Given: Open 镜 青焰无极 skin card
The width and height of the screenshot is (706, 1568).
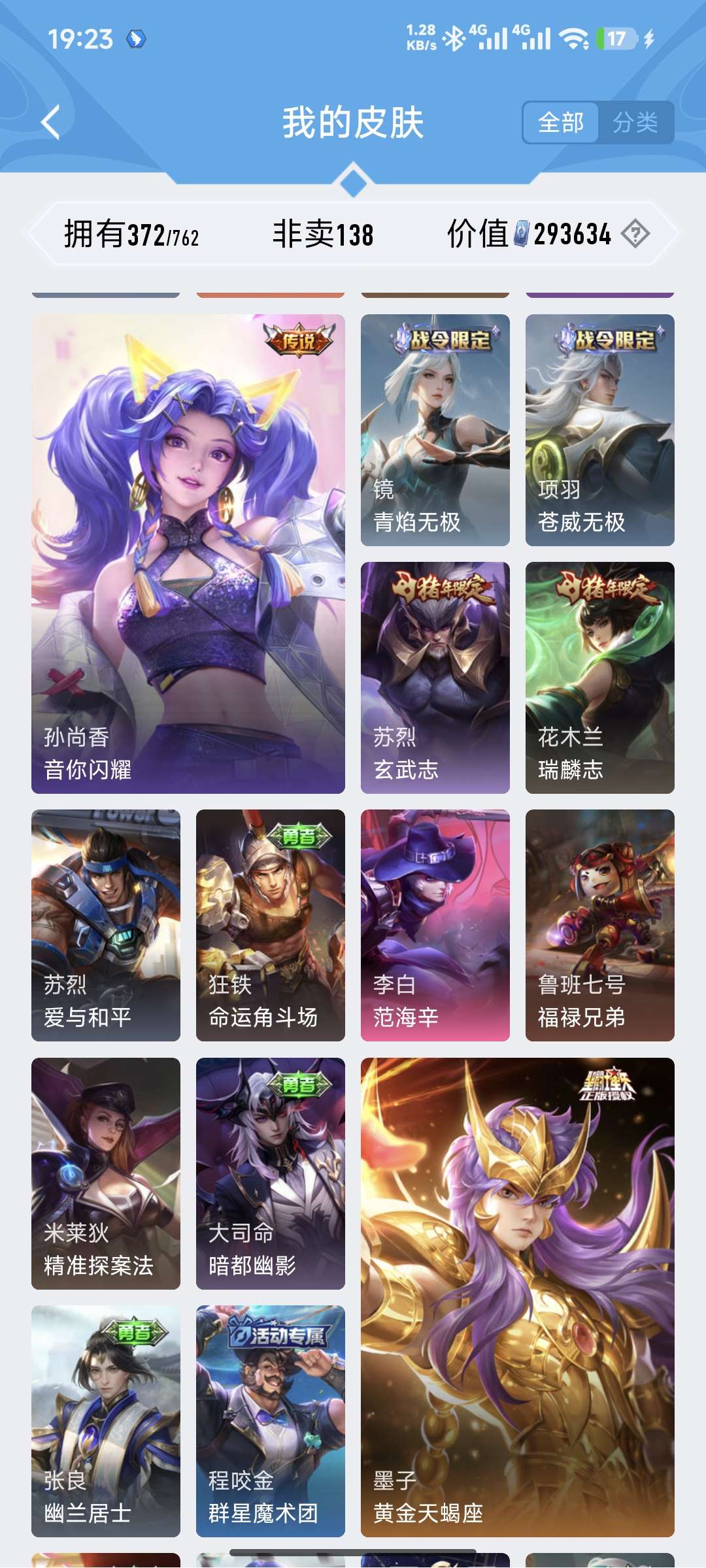Looking at the screenshot, I should [435, 430].
